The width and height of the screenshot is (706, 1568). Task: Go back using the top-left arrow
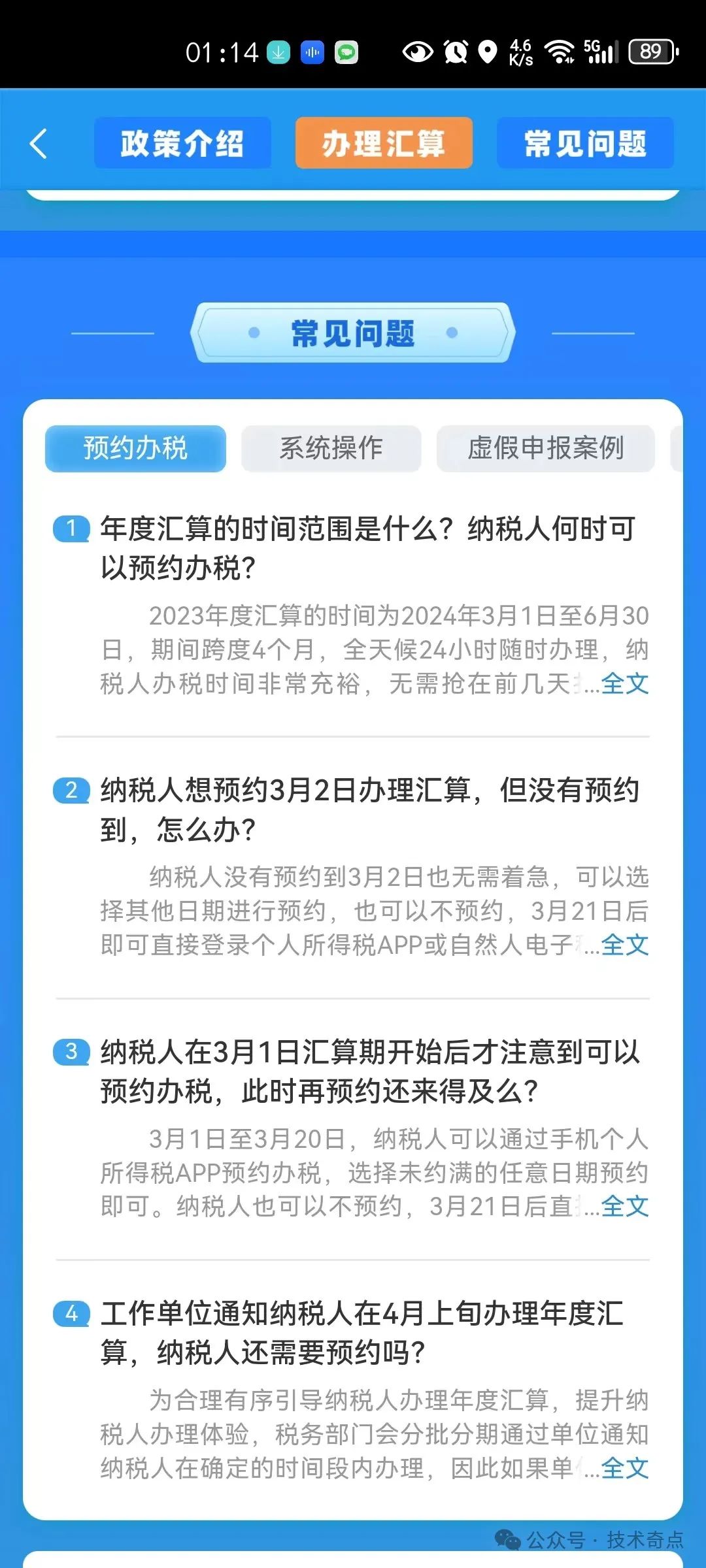click(x=39, y=144)
